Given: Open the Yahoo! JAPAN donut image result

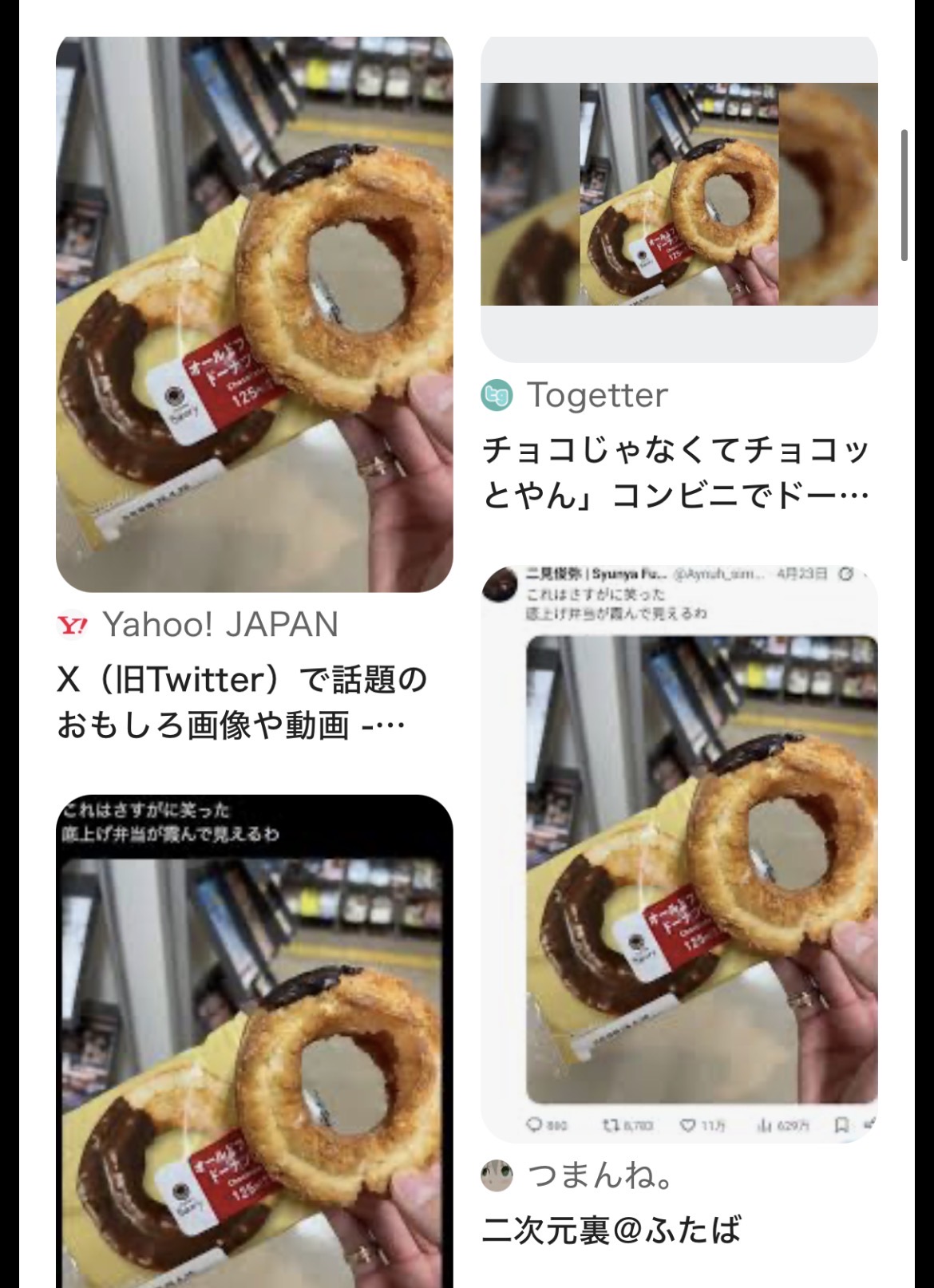Looking at the screenshot, I should click(254, 314).
